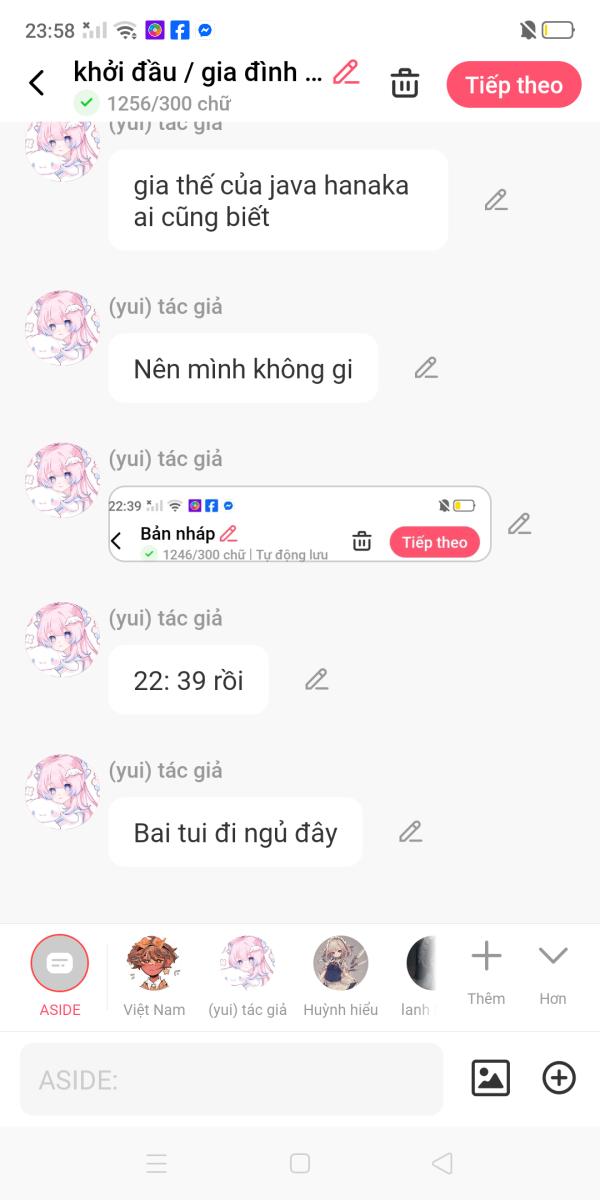
Task: Open the screenshot image in the chat
Action: tap(299, 524)
